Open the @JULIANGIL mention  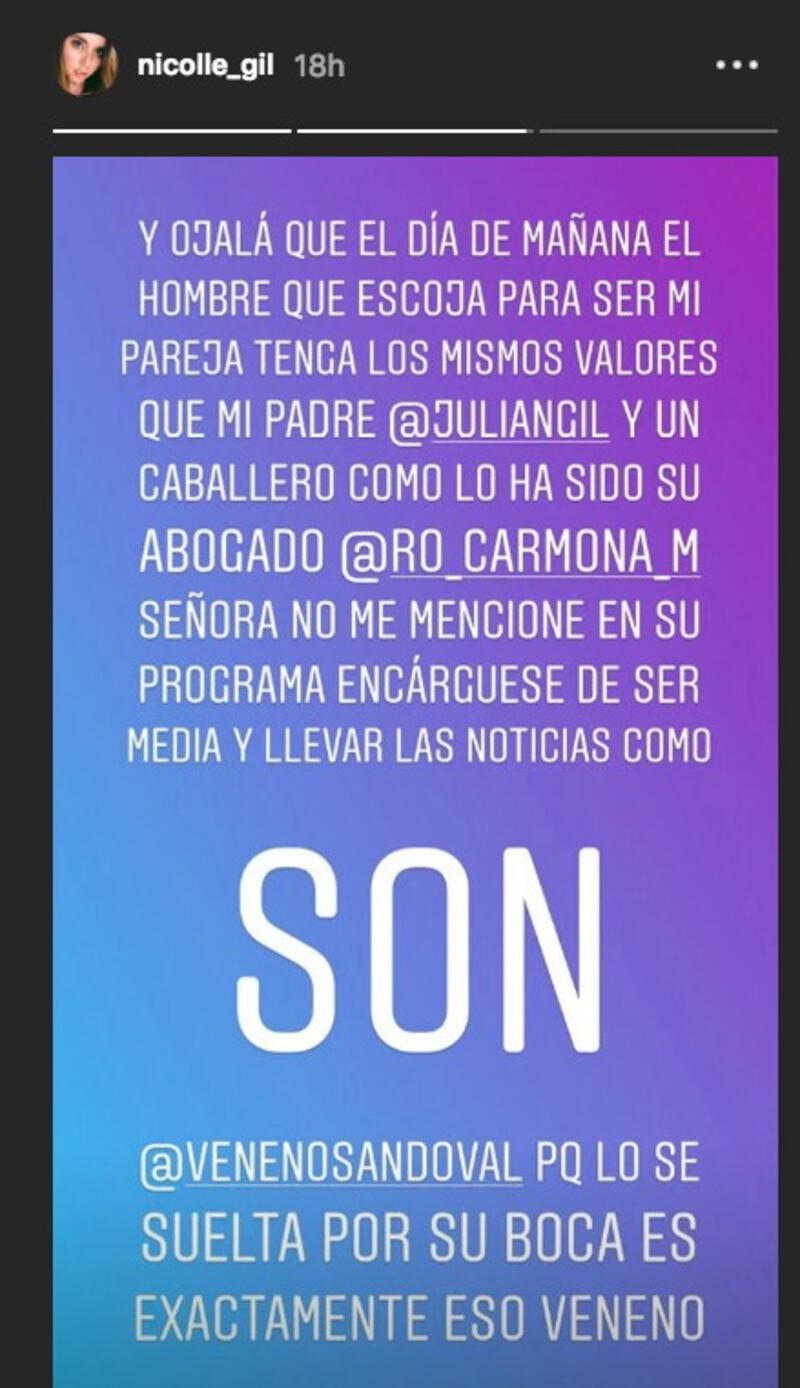pos(497,423)
